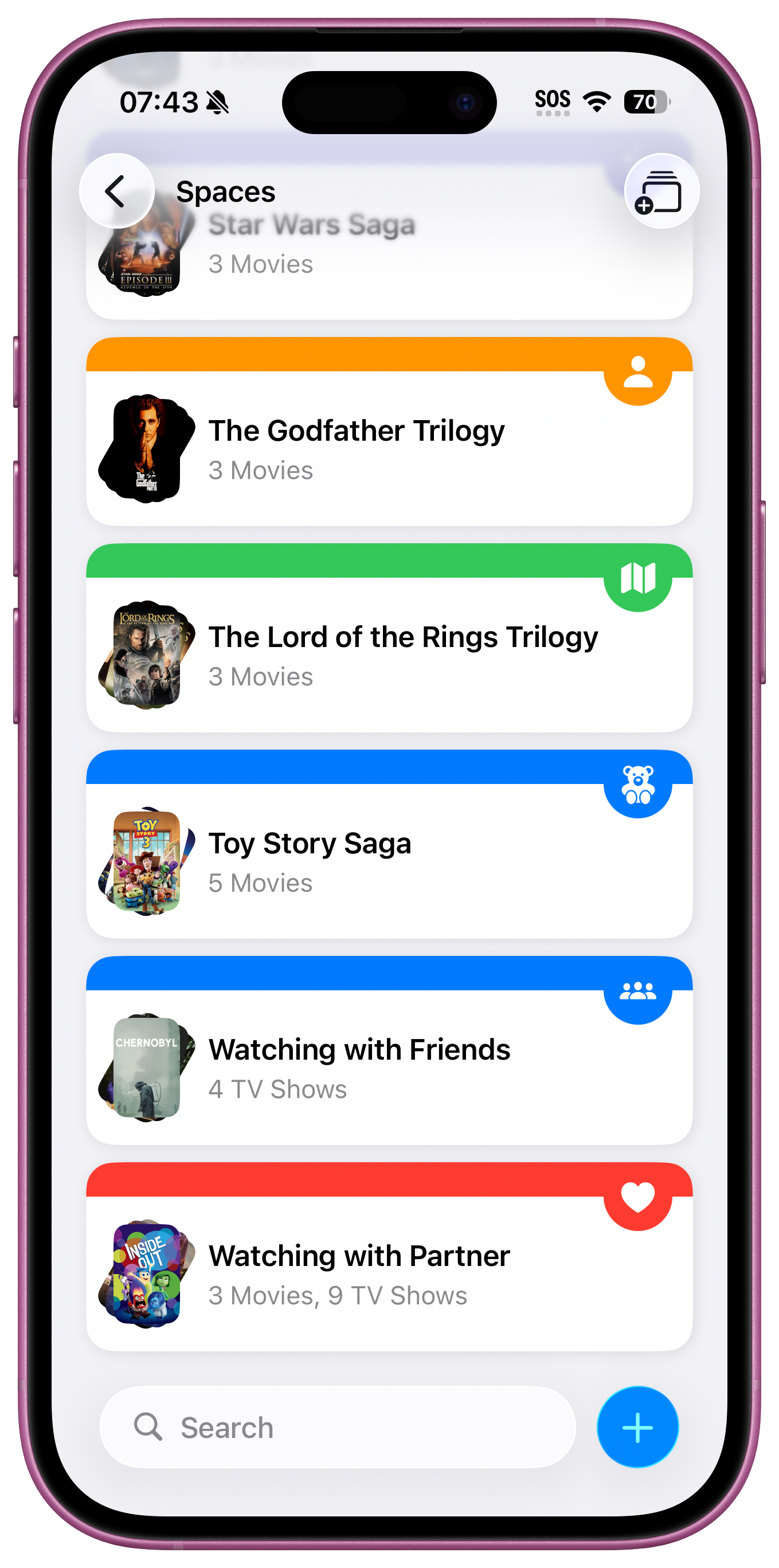Image resolution: width=779 pixels, height=1568 pixels.
Task: Go back from the Spaces screen
Action: click(116, 191)
